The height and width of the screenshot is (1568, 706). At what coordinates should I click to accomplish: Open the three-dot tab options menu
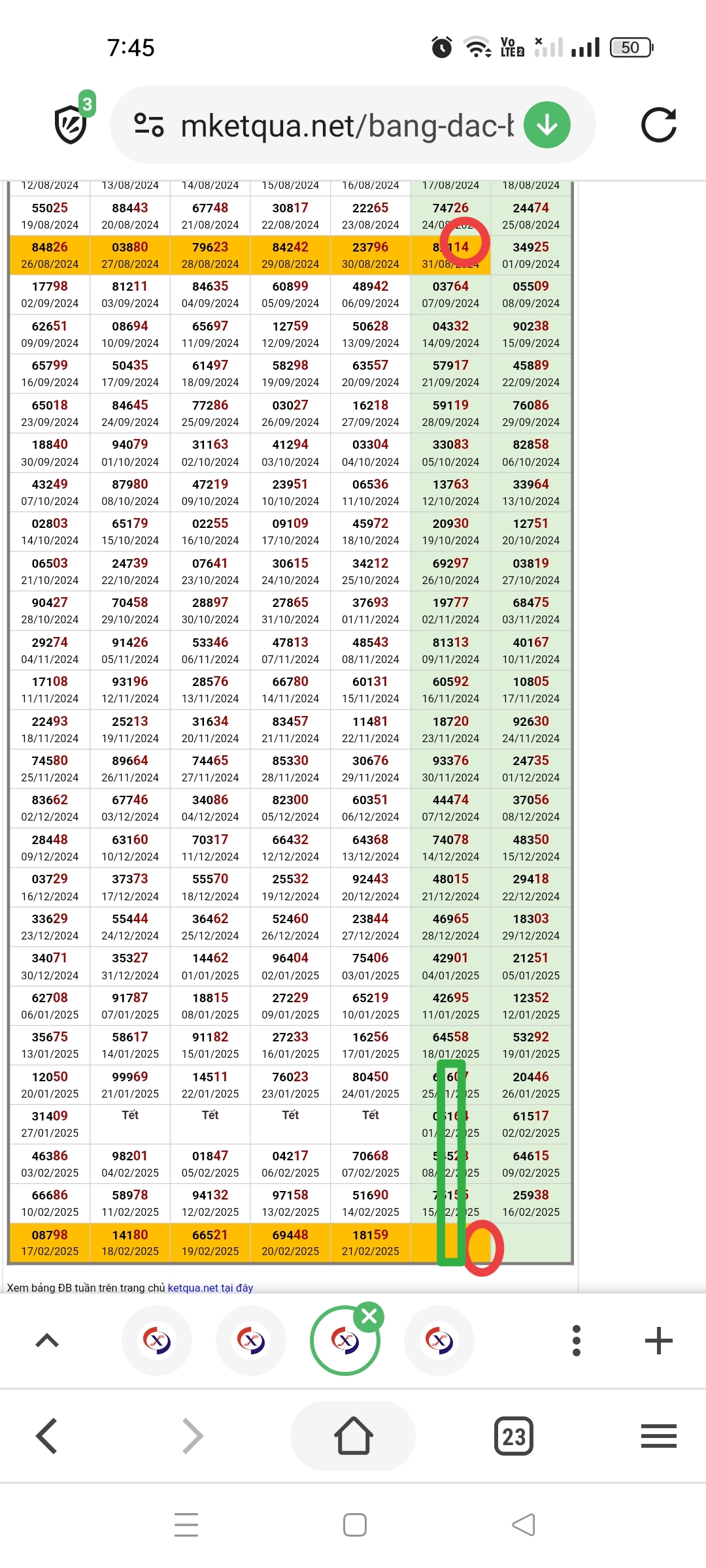[x=576, y=1341]
